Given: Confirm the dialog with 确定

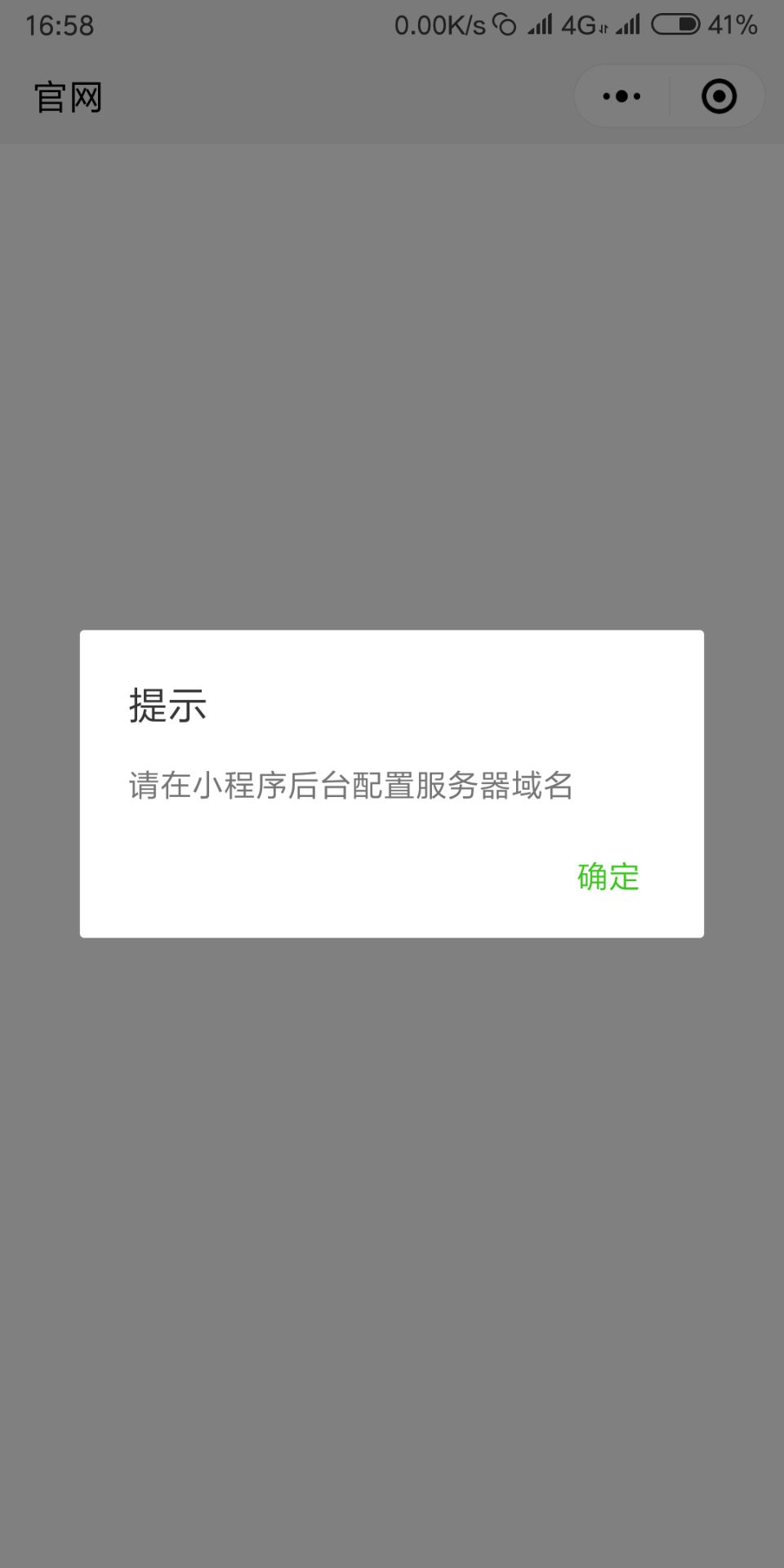Looking at the screenshot, I should [x=608, y=876].
